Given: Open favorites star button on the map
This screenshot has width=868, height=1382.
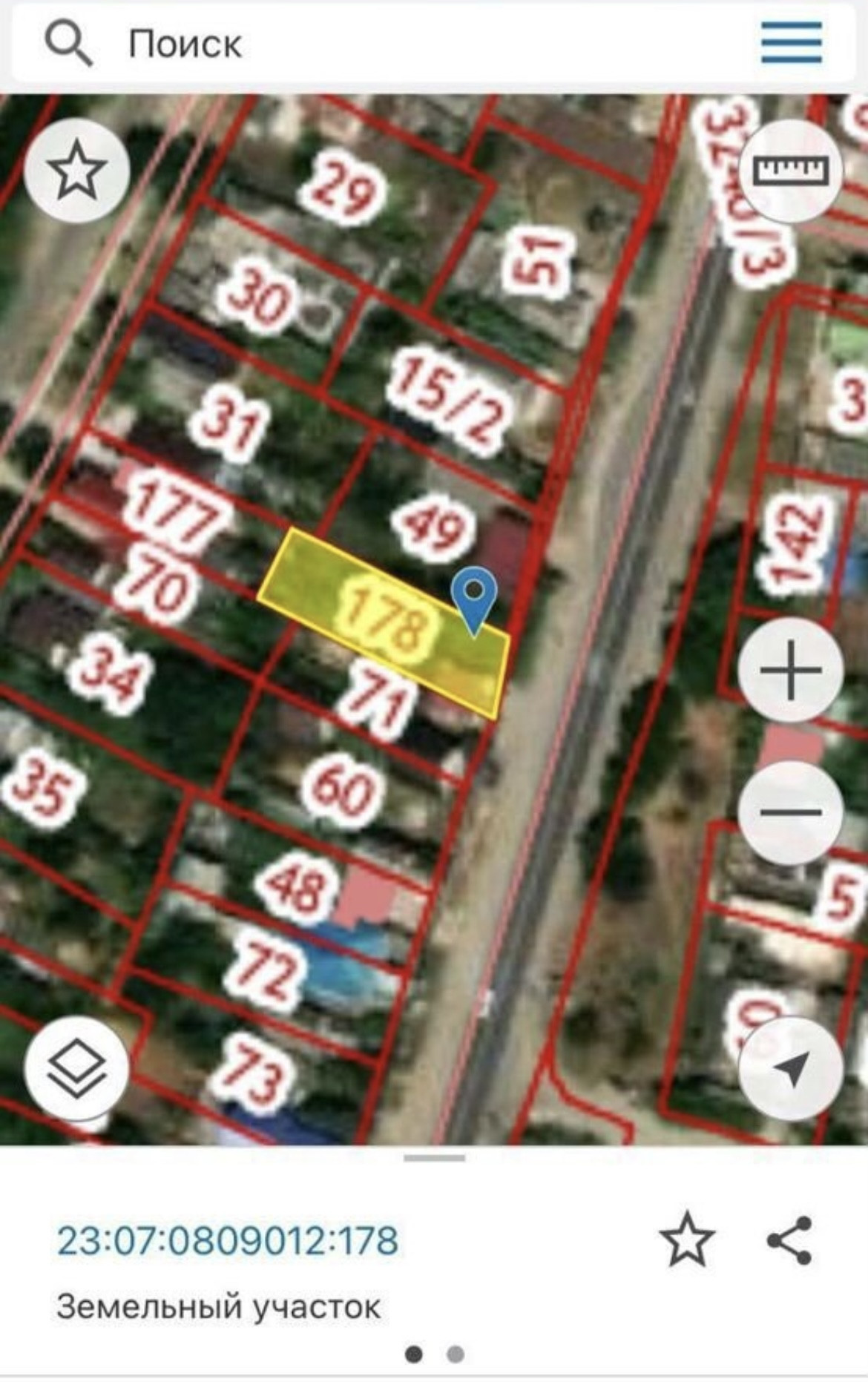Looking at the screenshot, I should [x=76, y=171].
